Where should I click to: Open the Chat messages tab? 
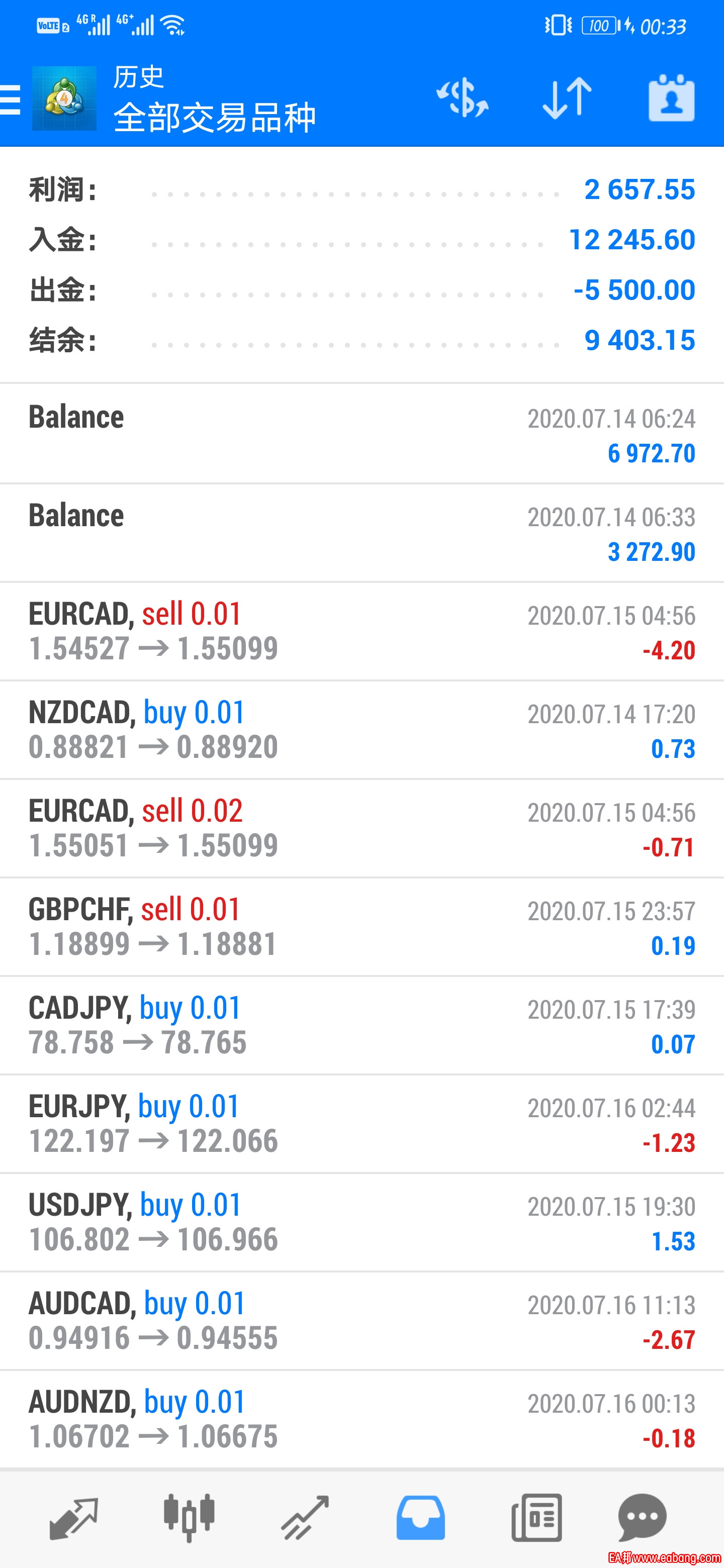[x=642, y=1518]
